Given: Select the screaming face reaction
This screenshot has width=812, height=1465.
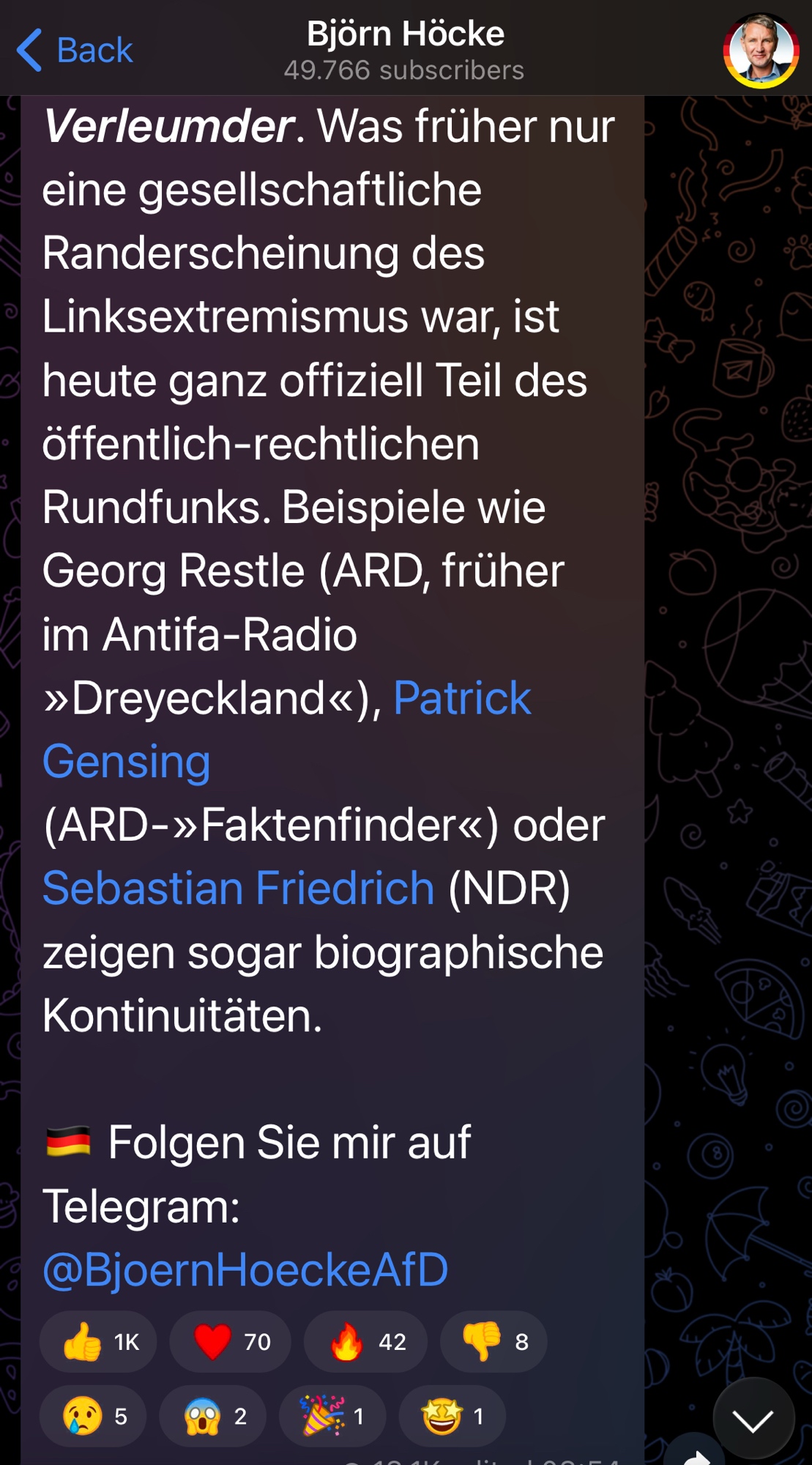Looking at the screenshot, I should click(x=212, y=1416).
